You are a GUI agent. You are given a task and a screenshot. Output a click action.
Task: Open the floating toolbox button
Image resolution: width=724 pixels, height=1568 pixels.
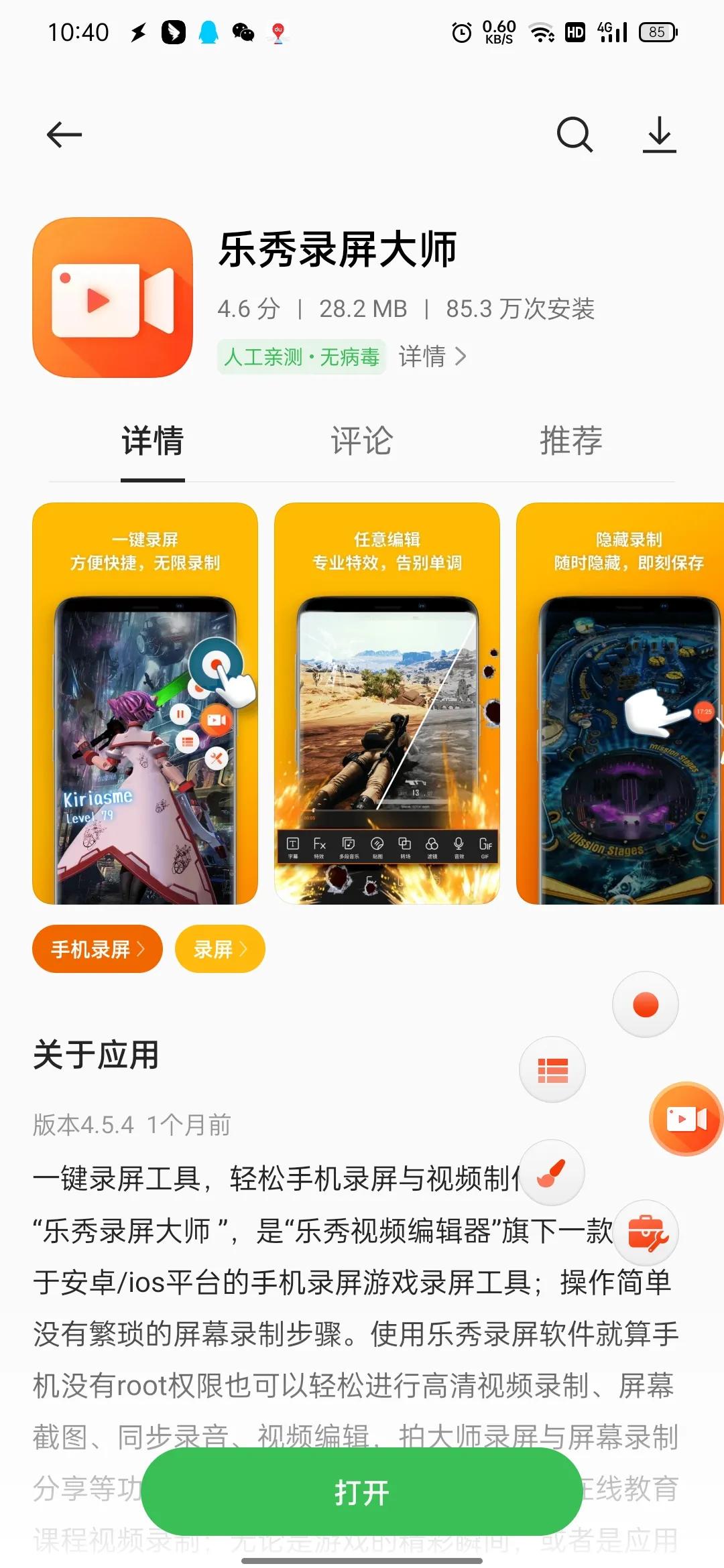coord(646,1233)
